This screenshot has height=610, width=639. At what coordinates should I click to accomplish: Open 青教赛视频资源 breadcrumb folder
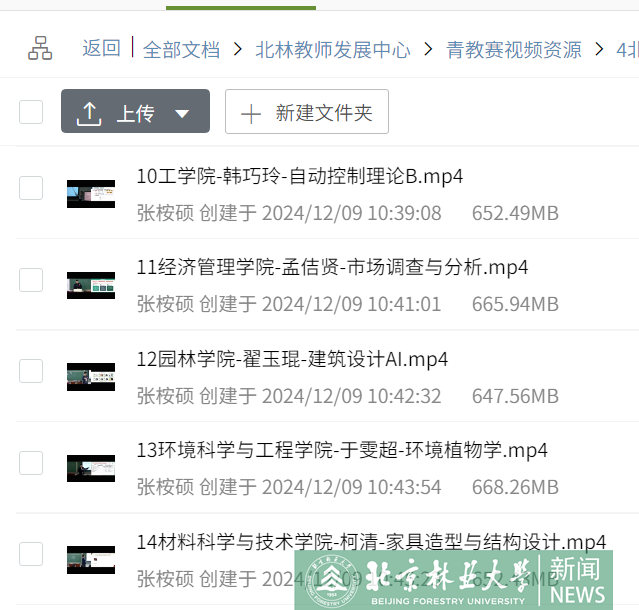pos(513,50)
